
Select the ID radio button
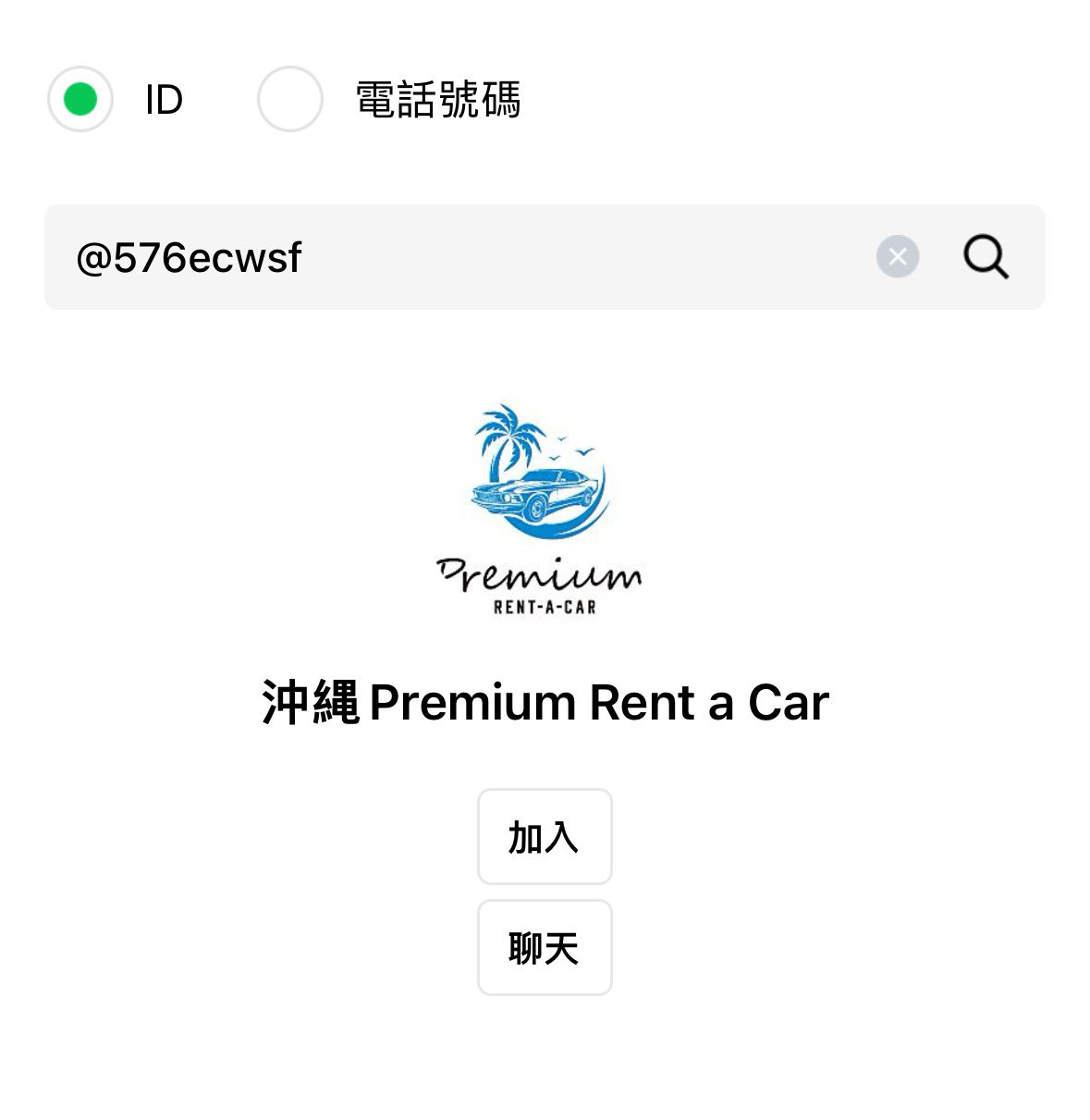pyautogui.click(x=80, y=99)
